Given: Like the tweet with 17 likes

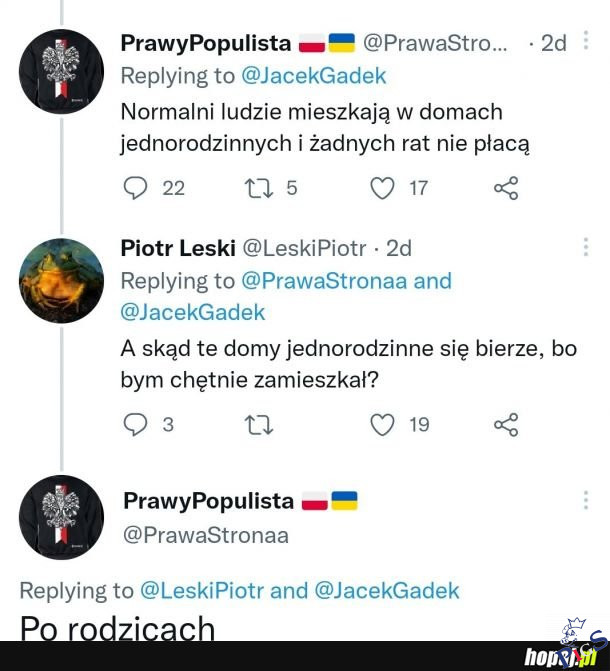Looking at the screenshot, I should 382,187.
